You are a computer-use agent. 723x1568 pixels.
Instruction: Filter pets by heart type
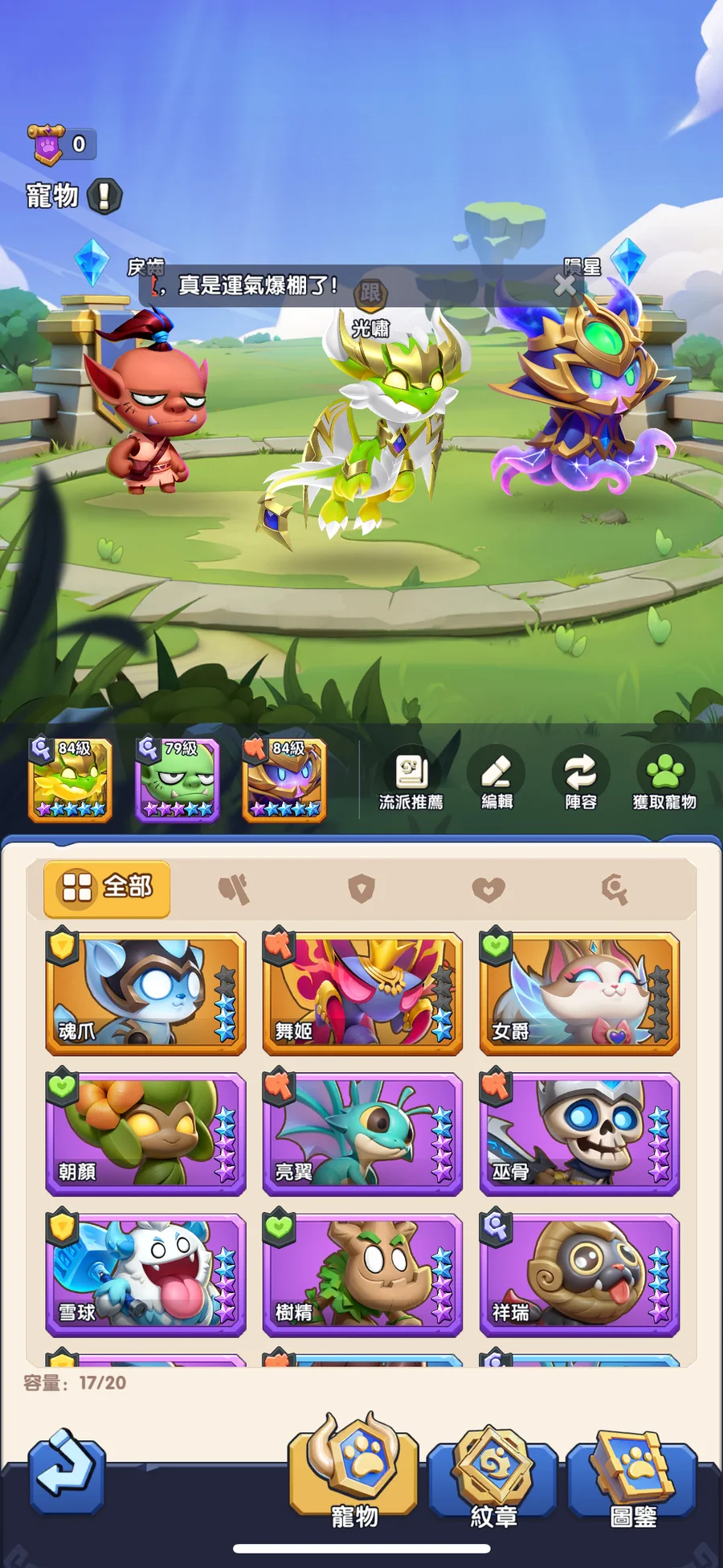point(488,889)
